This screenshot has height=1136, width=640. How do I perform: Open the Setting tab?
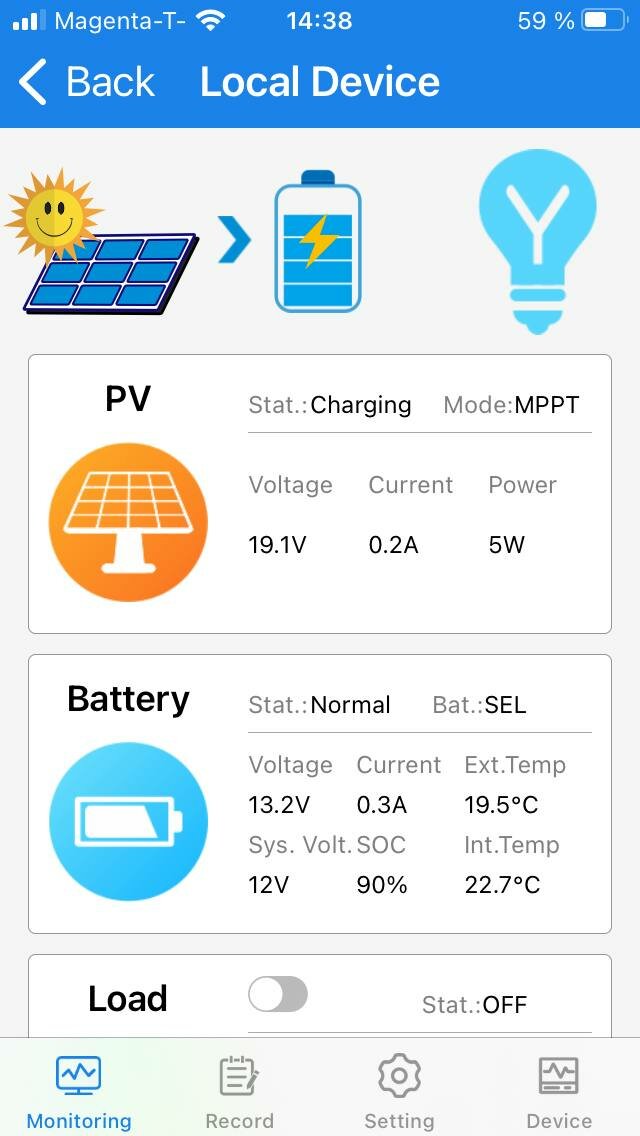[399, 1090]
